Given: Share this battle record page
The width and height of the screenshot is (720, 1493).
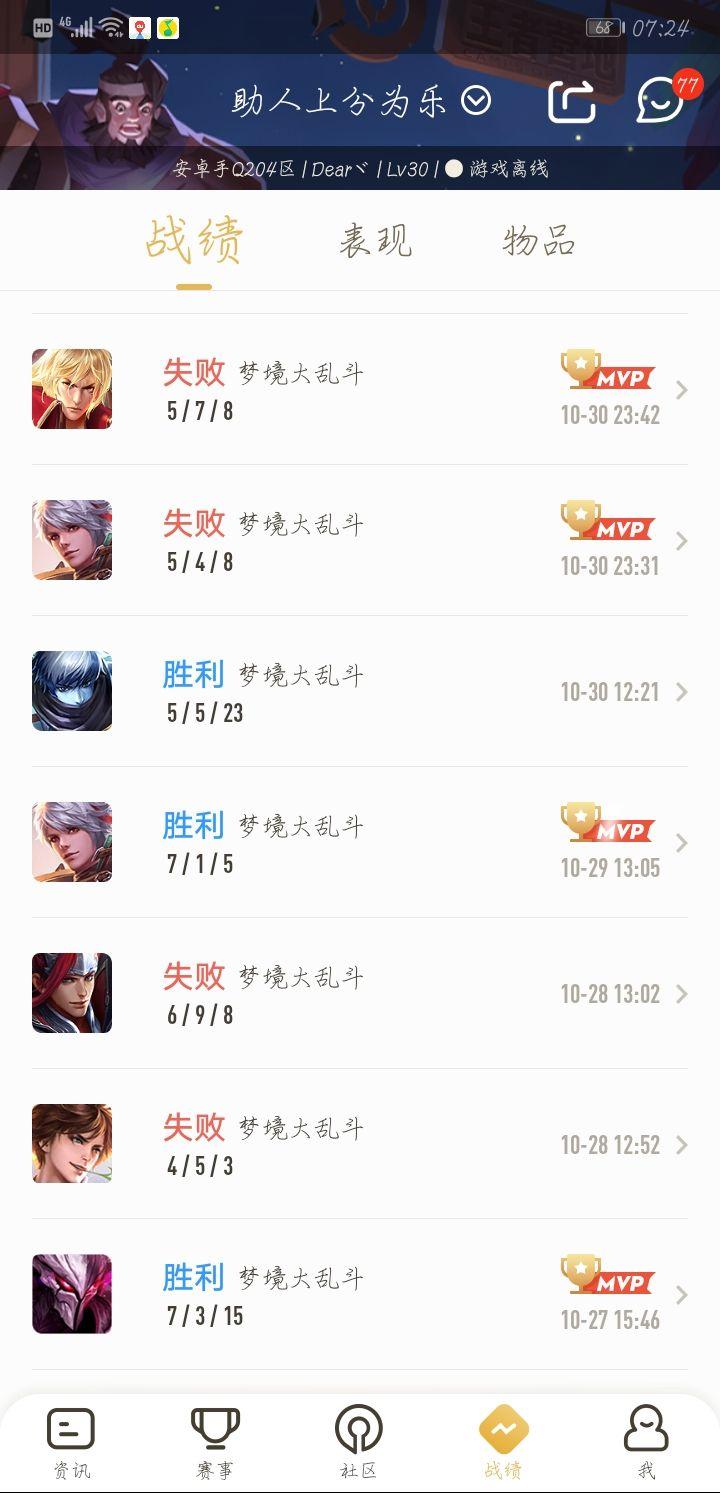Looking at the screenshot, I should 572,101.
